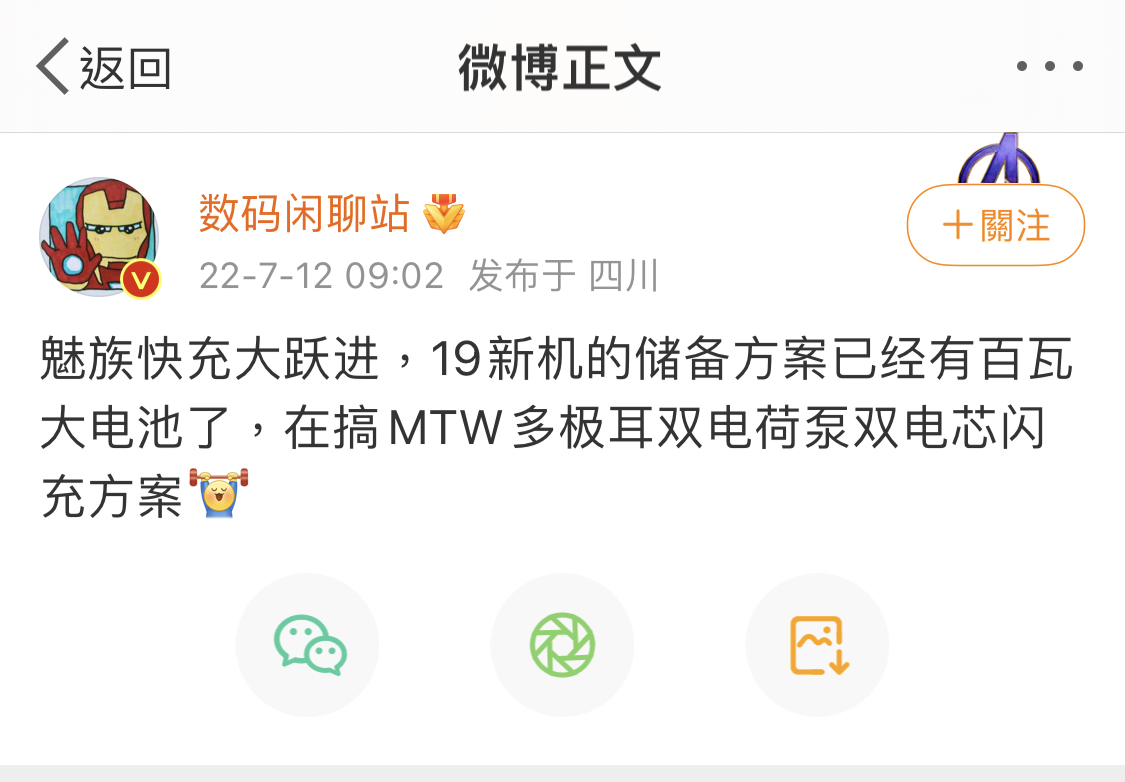Share the post to WeChat
The image size is (1125, 782).
coord(308,645)
